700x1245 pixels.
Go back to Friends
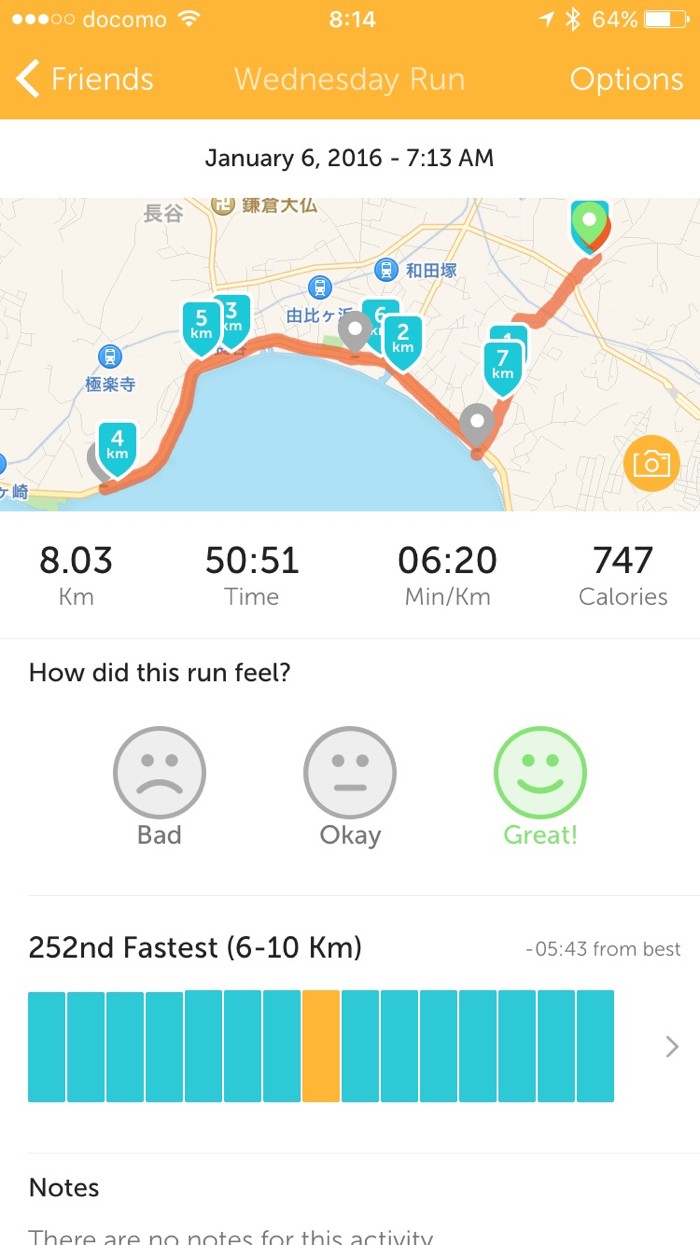(x=85, y=79)
